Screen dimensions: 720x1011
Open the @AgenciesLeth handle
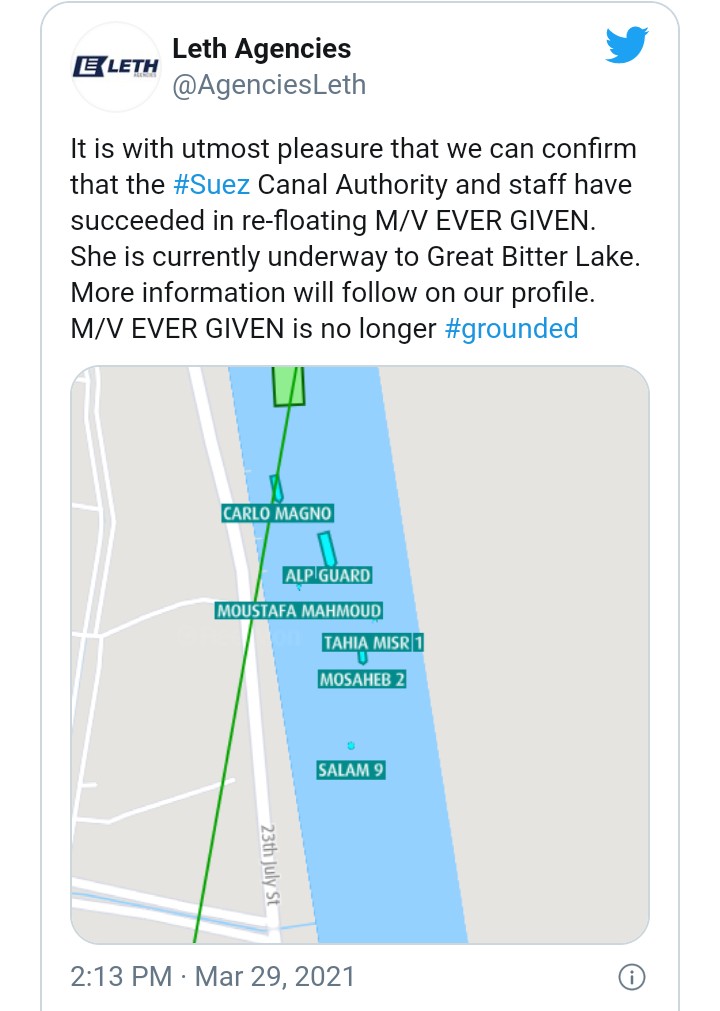pos(269,85)
